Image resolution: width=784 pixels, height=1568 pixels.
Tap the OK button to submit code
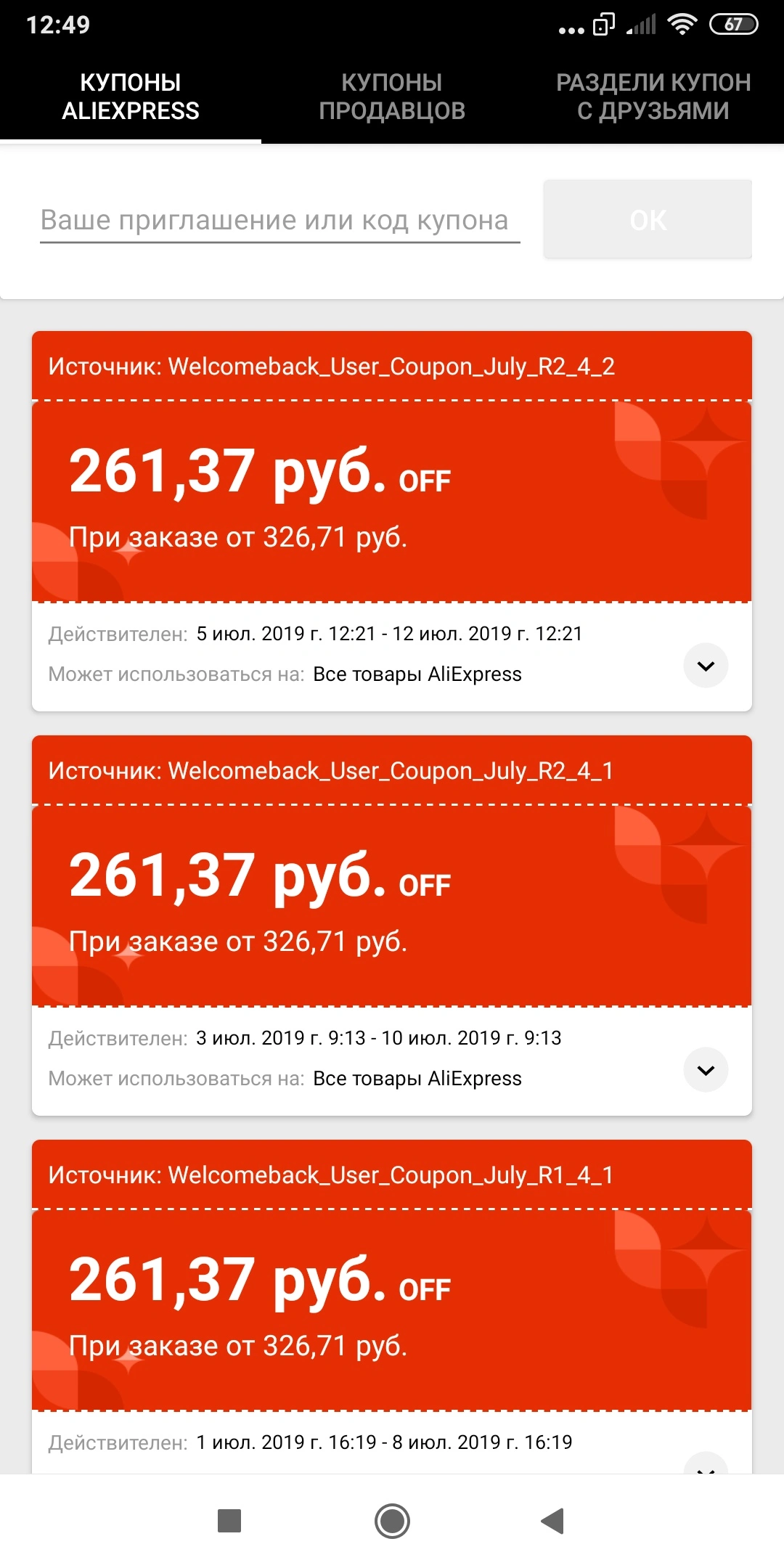click(648, 219)
